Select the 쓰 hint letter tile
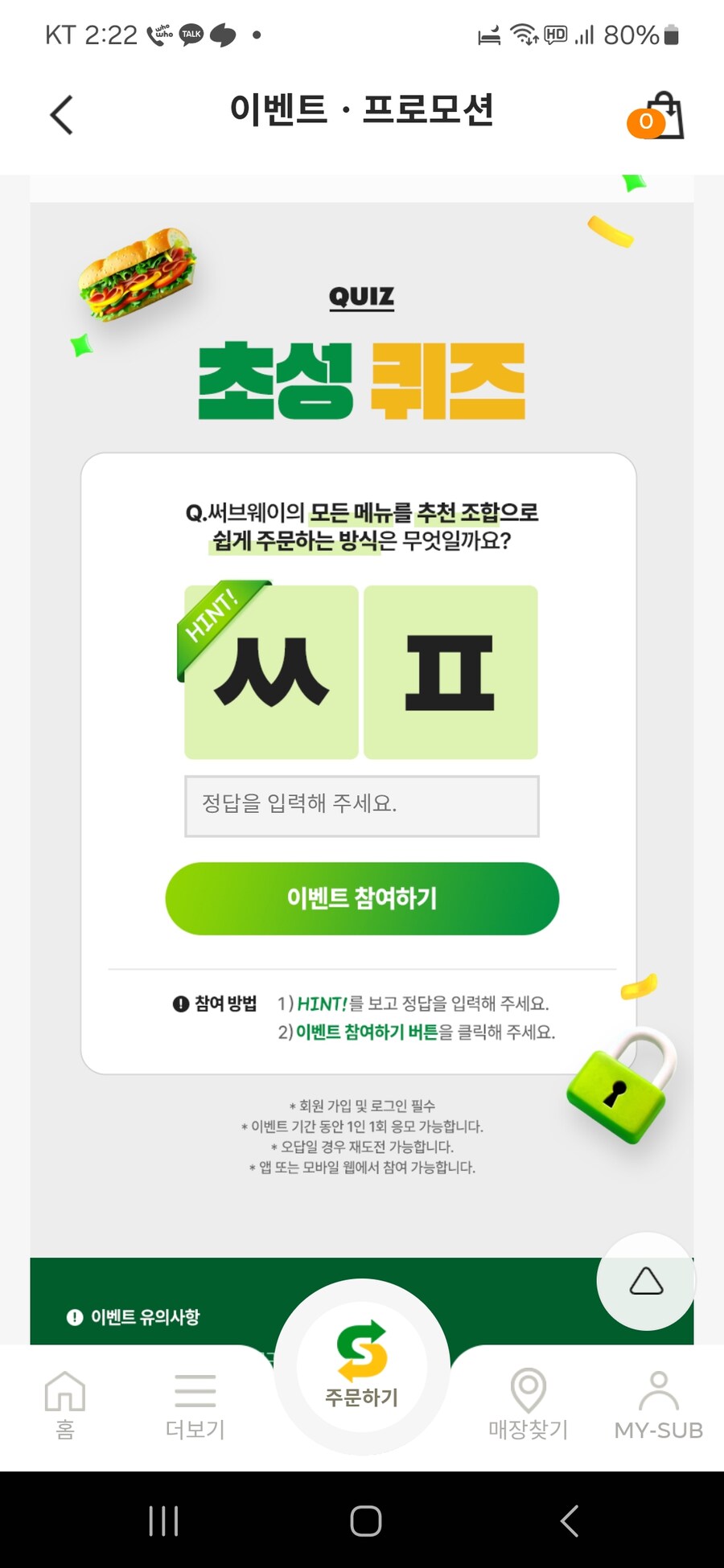 pyautogui.click(x=272, y=672)
